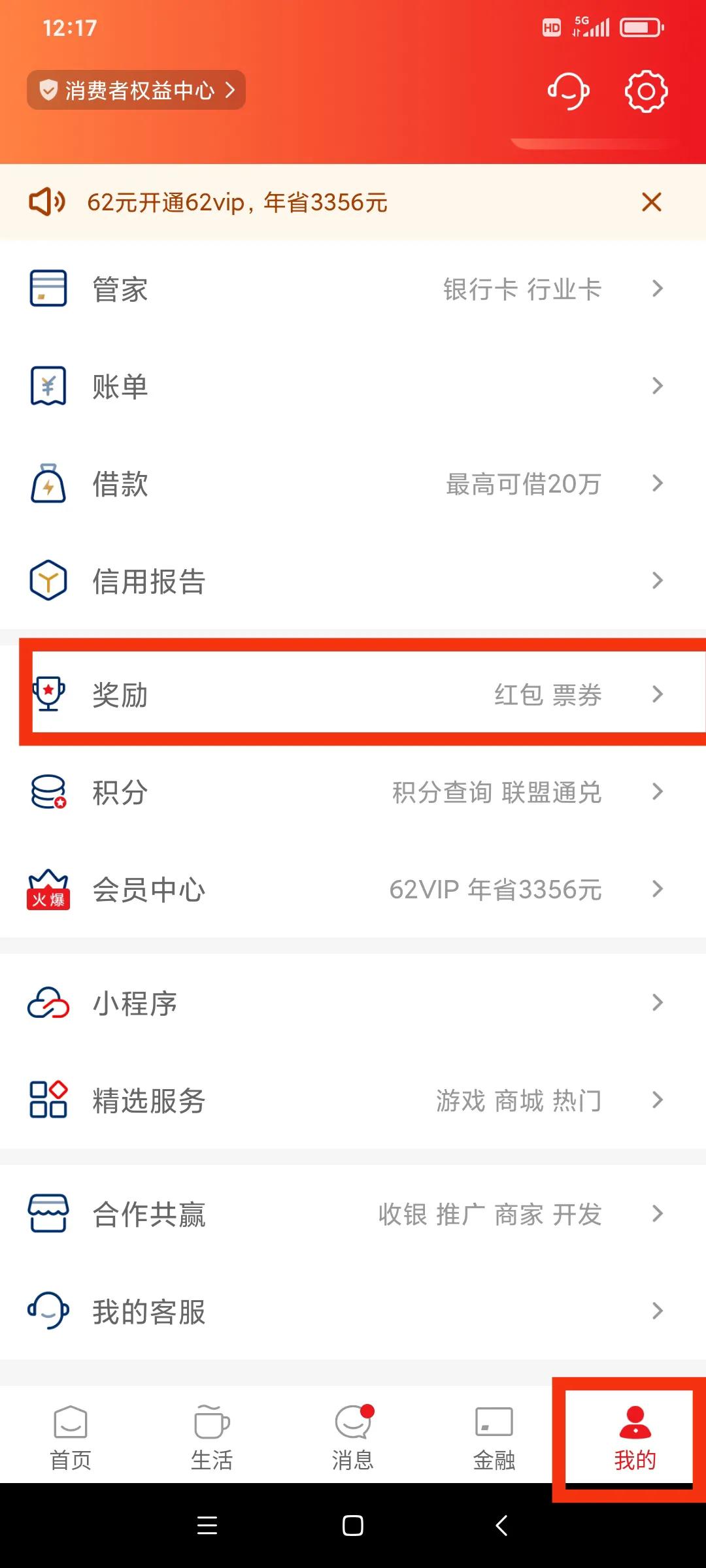Dismiss the 62vip announcement with the X
This screenshot has width=706, height=1568.
pyautogui.click(x=651, y=203)
